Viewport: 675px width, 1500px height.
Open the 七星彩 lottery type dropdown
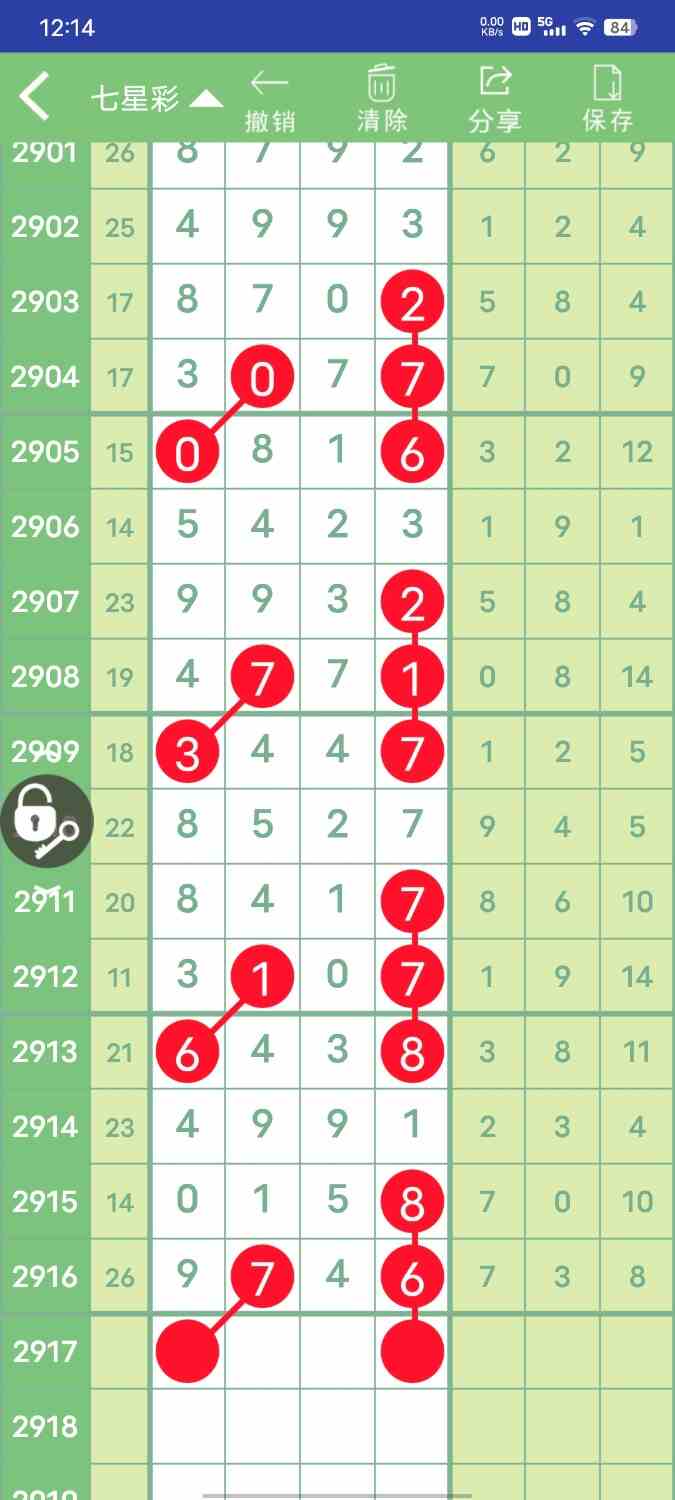[156, 98]
